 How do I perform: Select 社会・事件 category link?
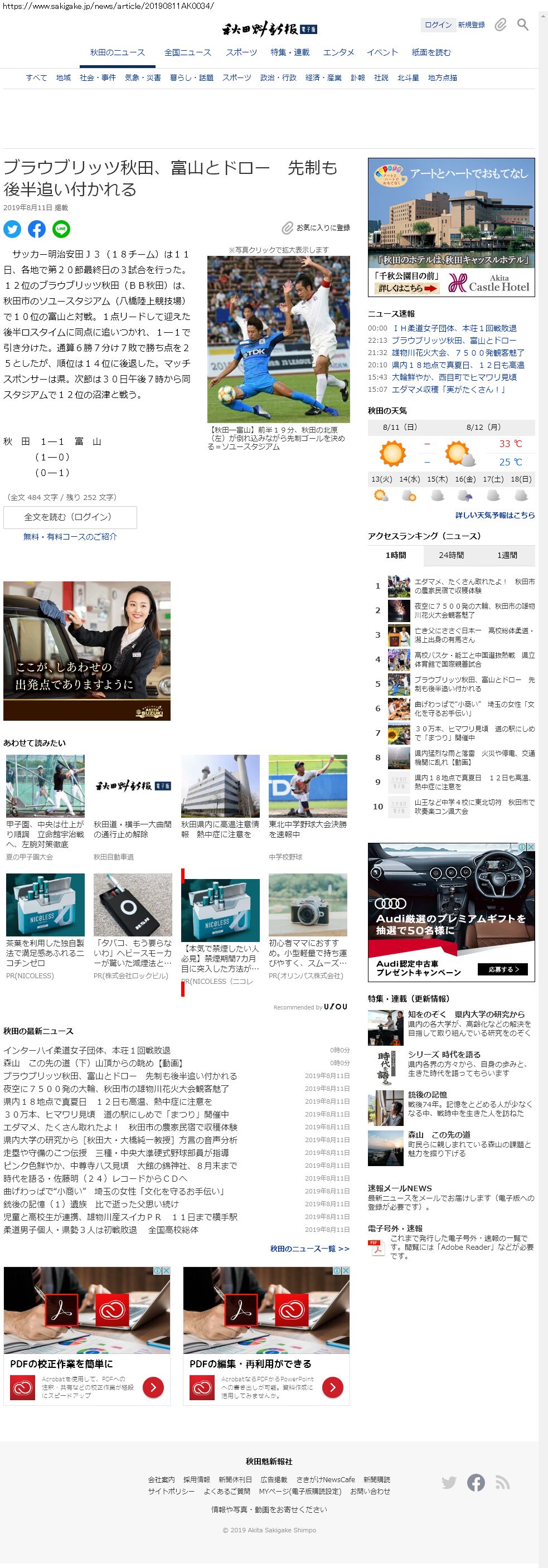98,78
